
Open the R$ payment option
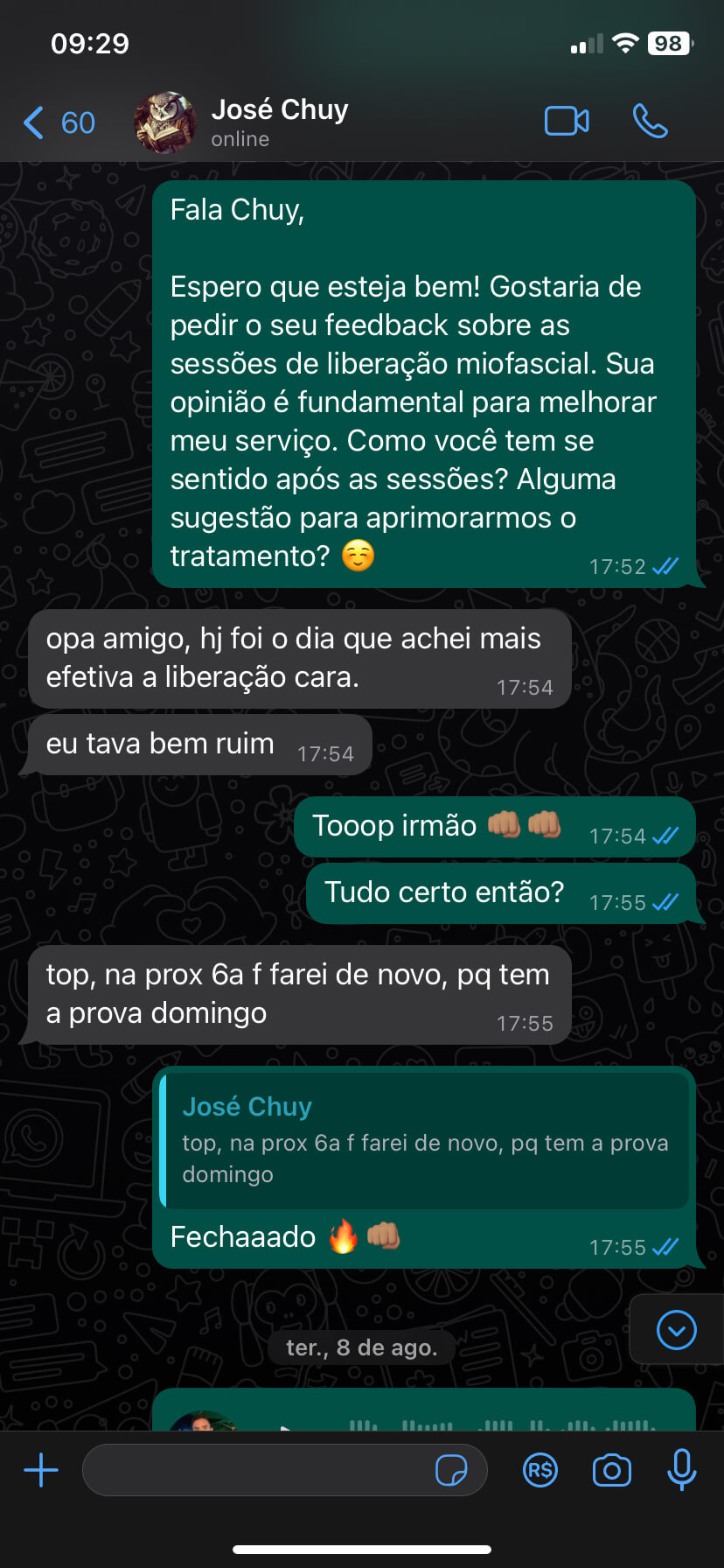click(x=540, y=1470)
